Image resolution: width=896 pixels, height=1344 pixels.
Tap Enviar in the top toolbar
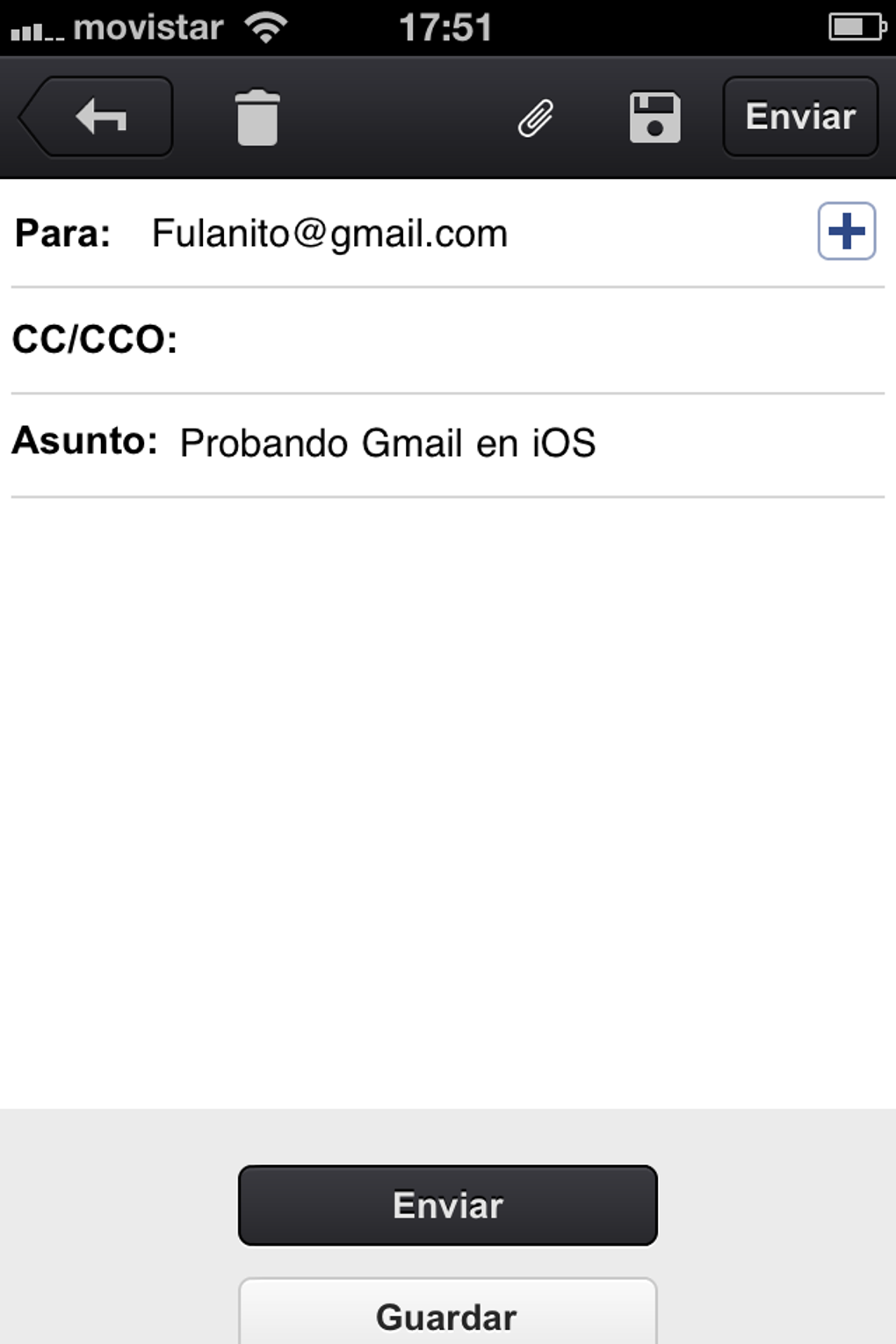point(799,117)
